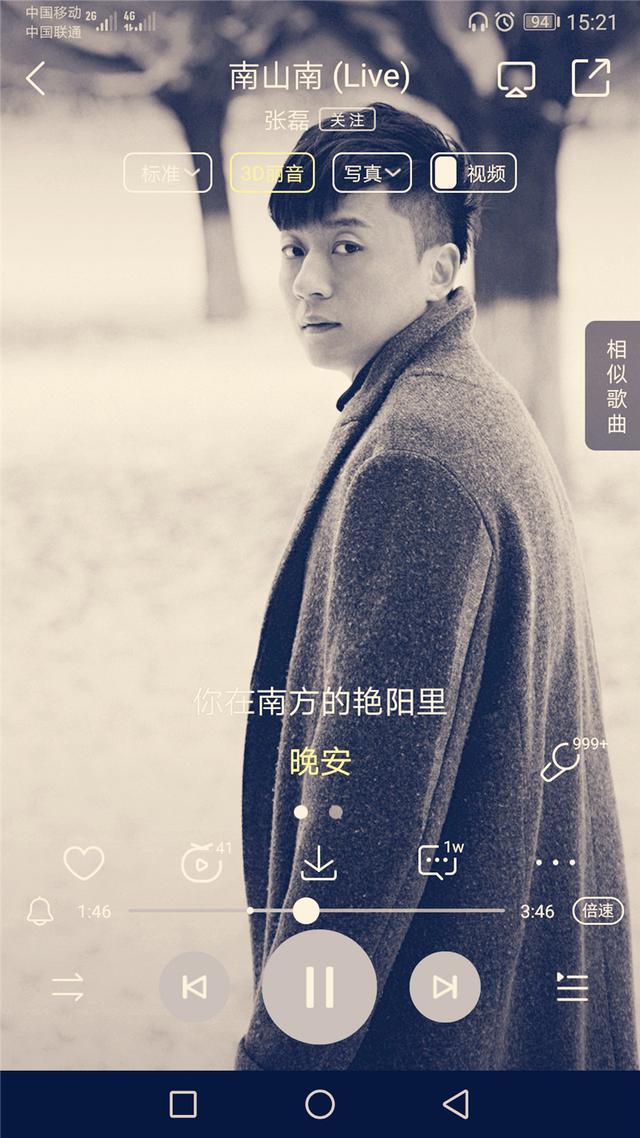Open the 写真 dropdown
Viewport: 640px width, 1138px height.
coord(372,173)
